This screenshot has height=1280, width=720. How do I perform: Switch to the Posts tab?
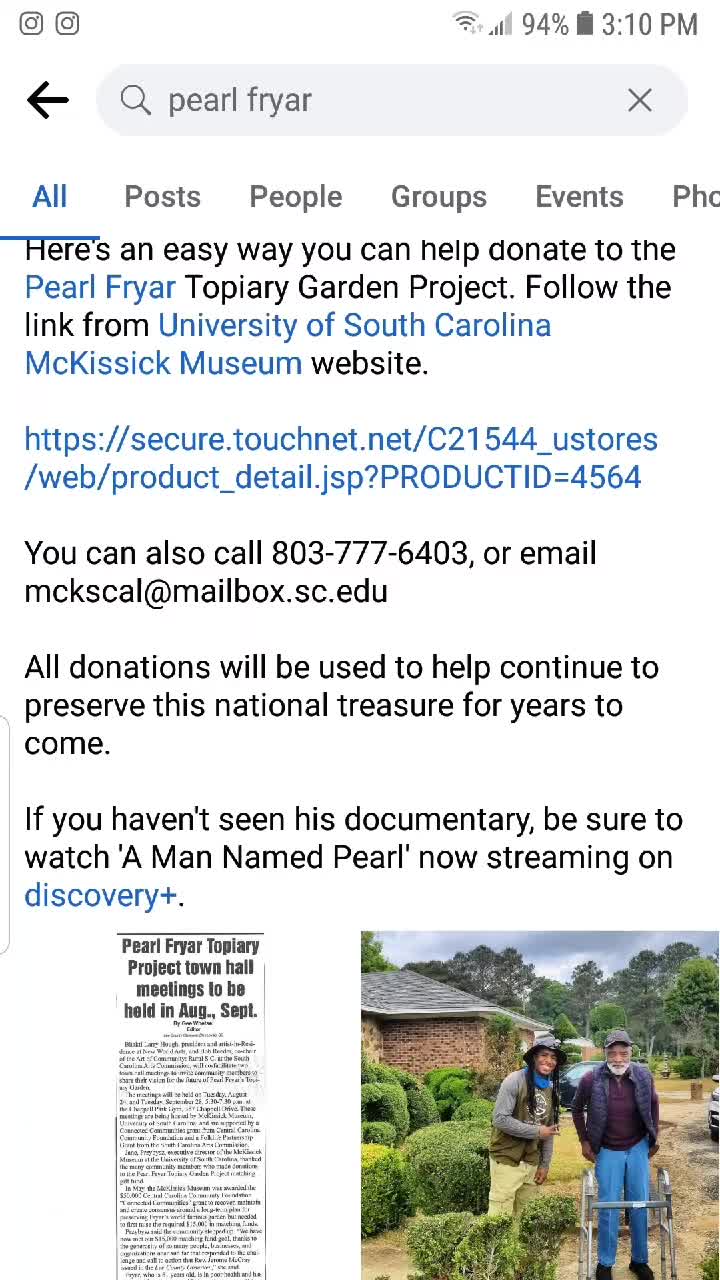[x=162, y=197]
